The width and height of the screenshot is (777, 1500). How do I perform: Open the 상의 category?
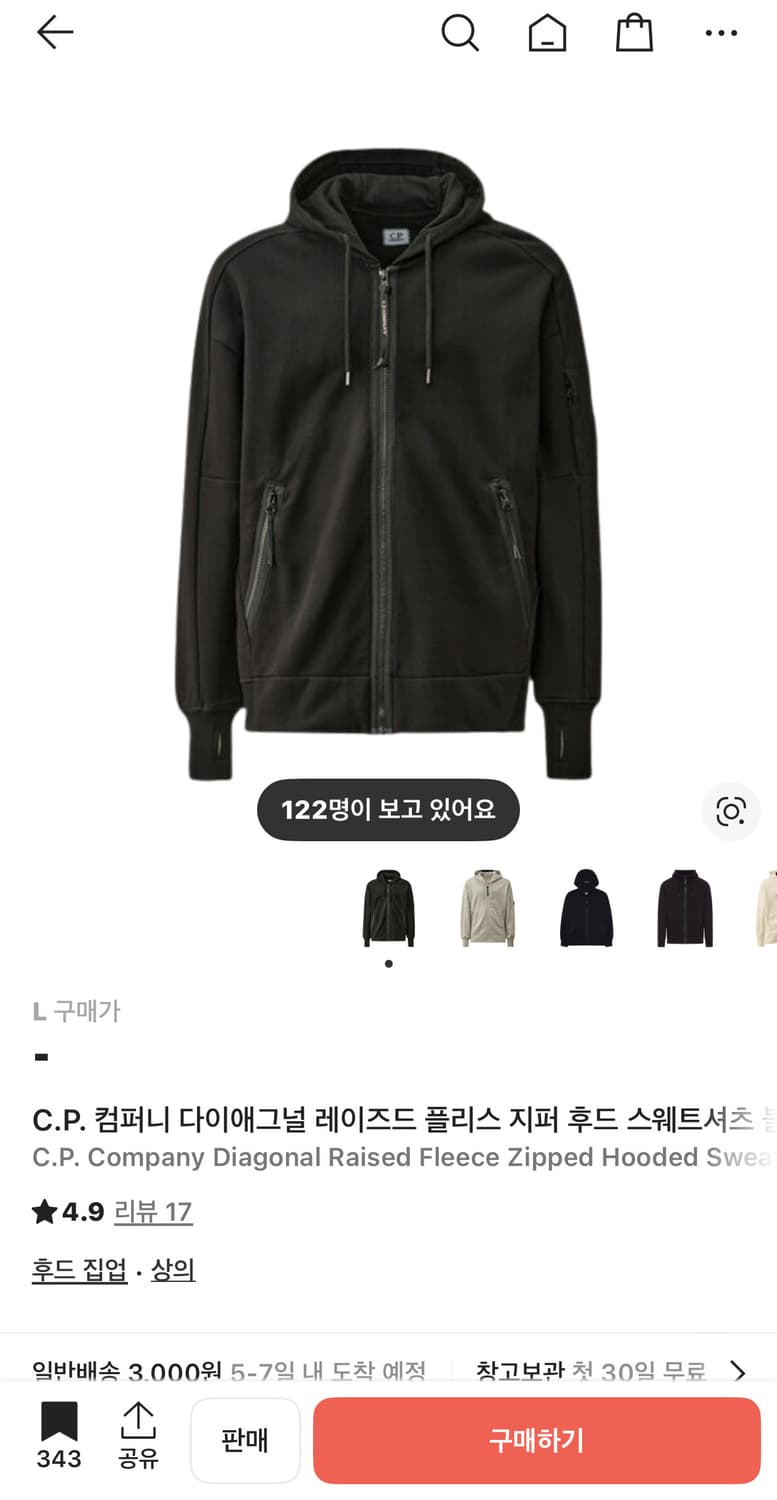(172, 1269)
